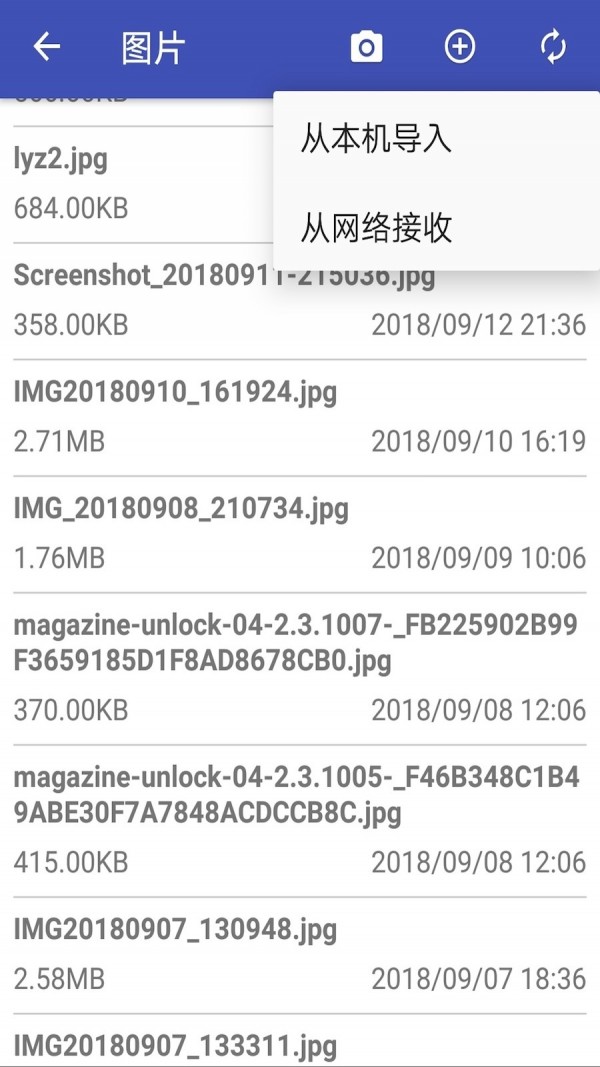The height and width of the screenshot is (1067, 600).
Task: Open IMG20180910_161924.jpg
Action: [300, 418]
